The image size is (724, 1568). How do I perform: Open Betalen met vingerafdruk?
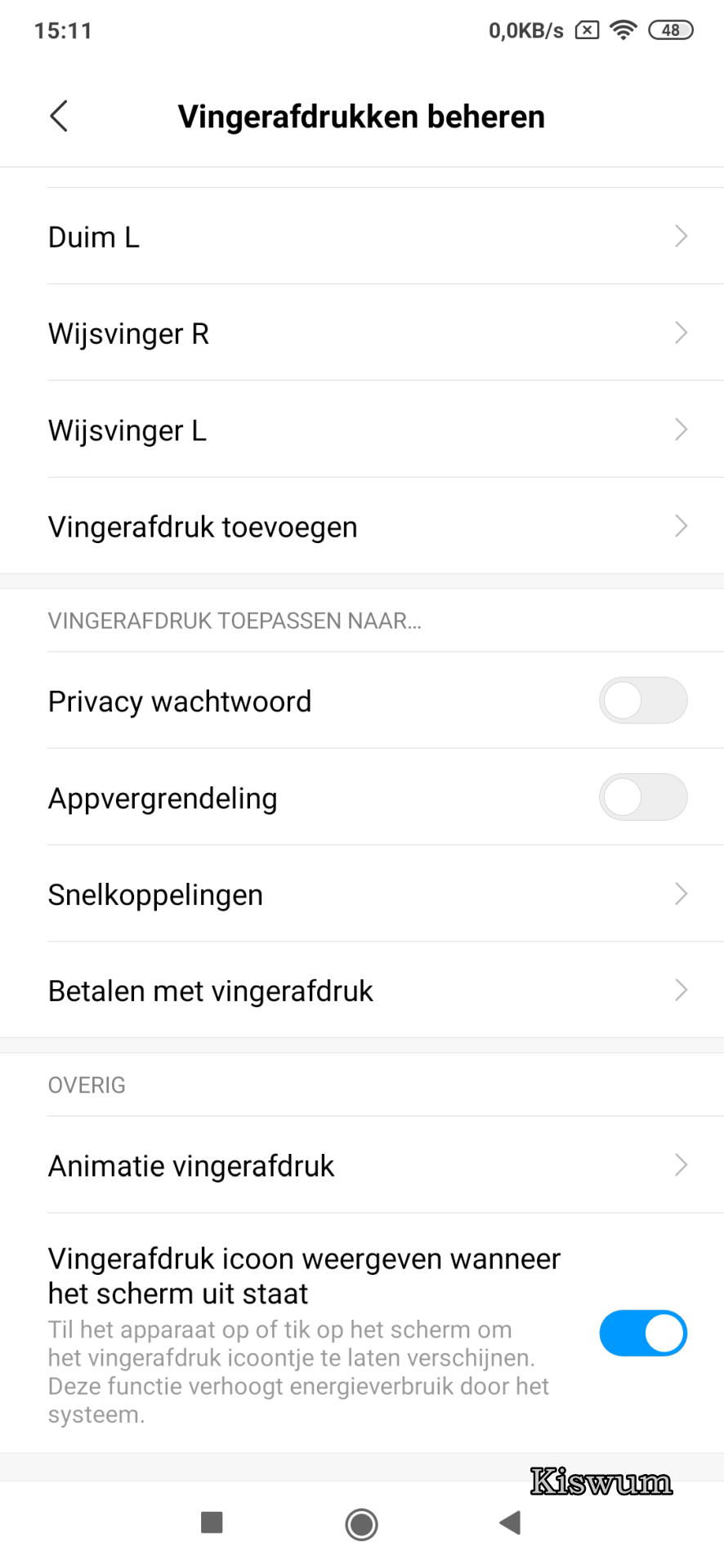click(x=362, y=991)
